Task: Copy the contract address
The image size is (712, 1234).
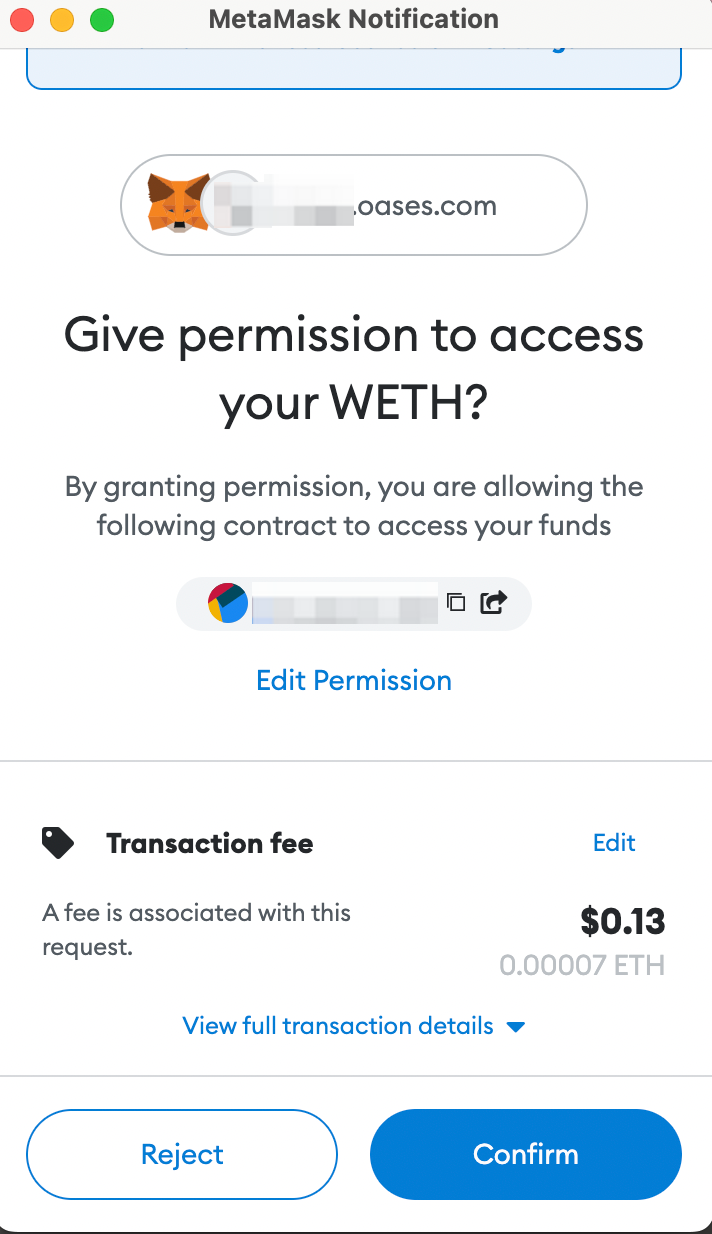Action: (x=456, y=602)
